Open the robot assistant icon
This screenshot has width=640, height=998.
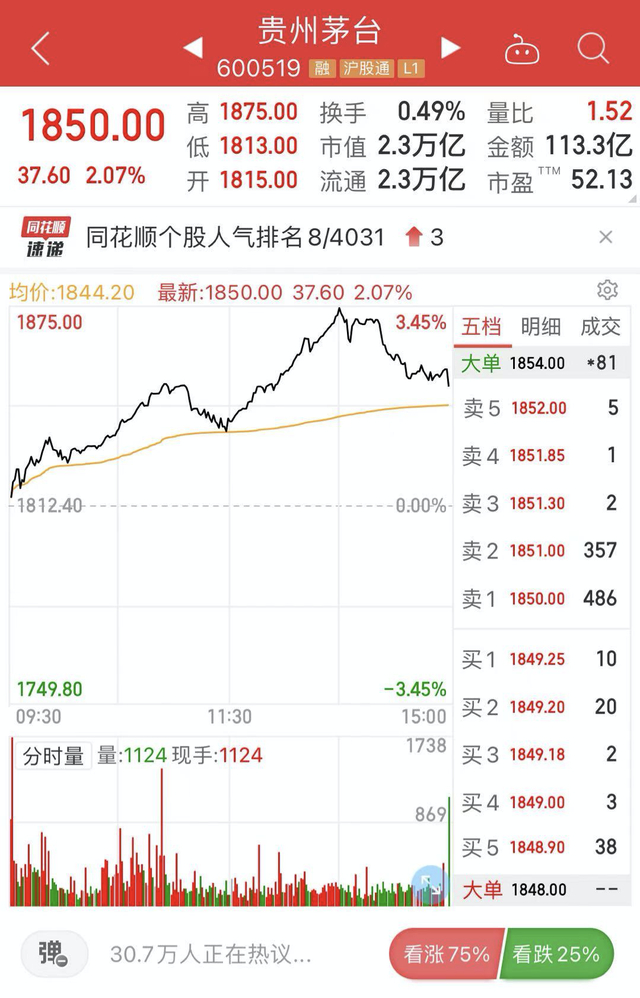tap(521, 48)
